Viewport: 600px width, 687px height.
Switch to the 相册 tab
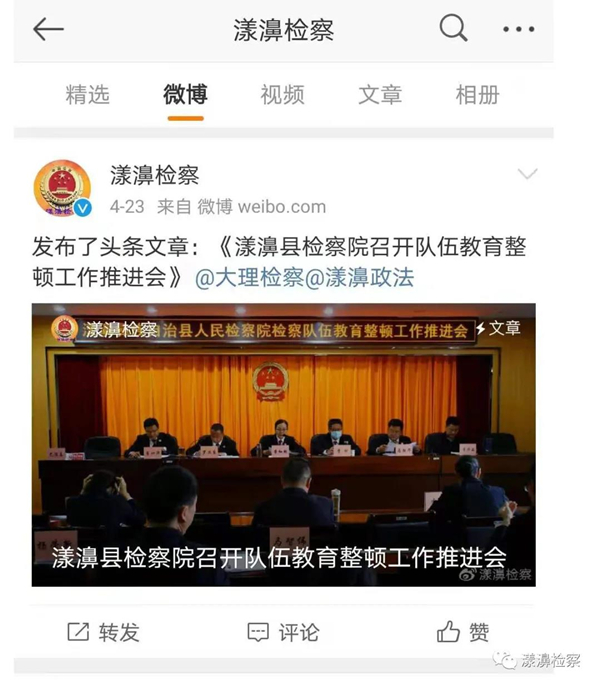(x=477, y=95)
